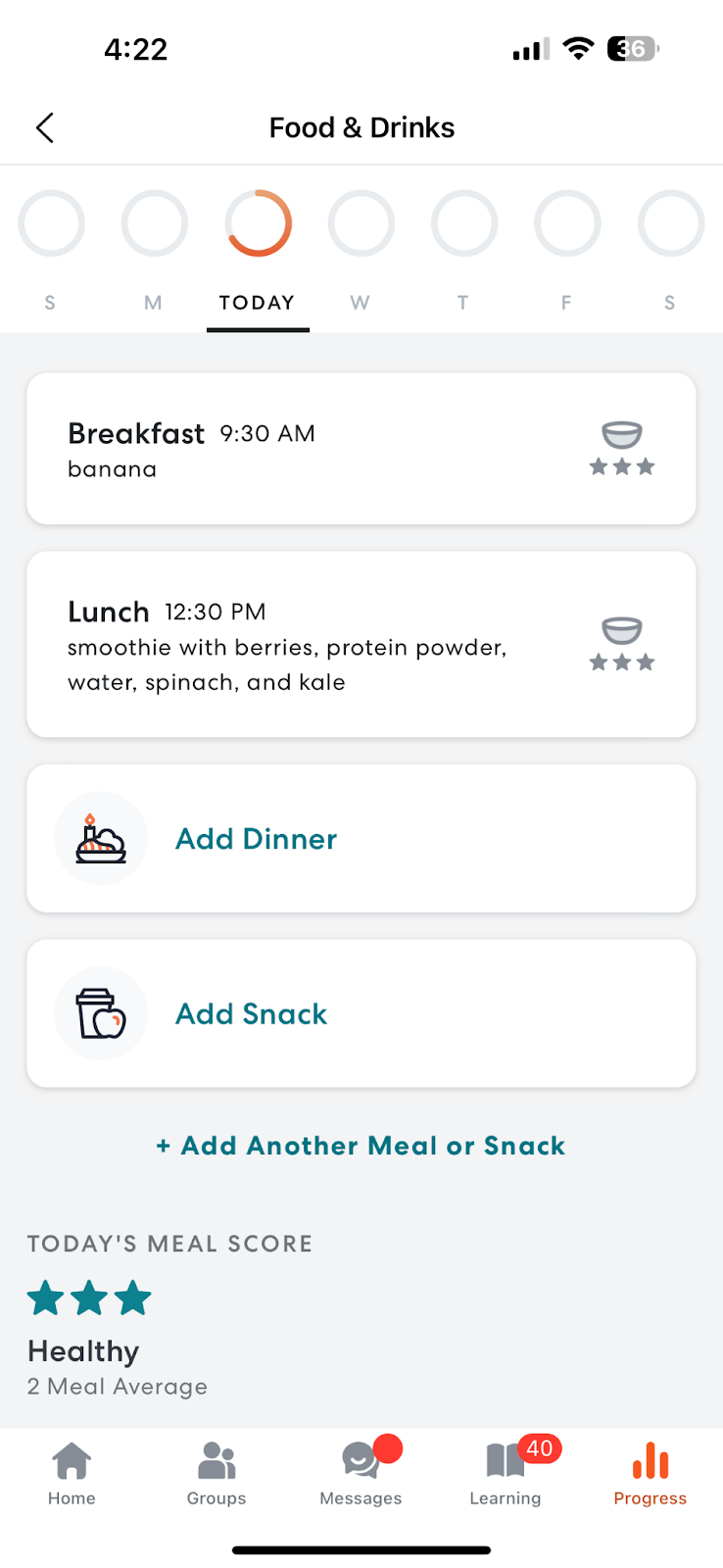723x1568 pixels.
Task: Select the Friday day circle
Action: click(x=567, y=223)
